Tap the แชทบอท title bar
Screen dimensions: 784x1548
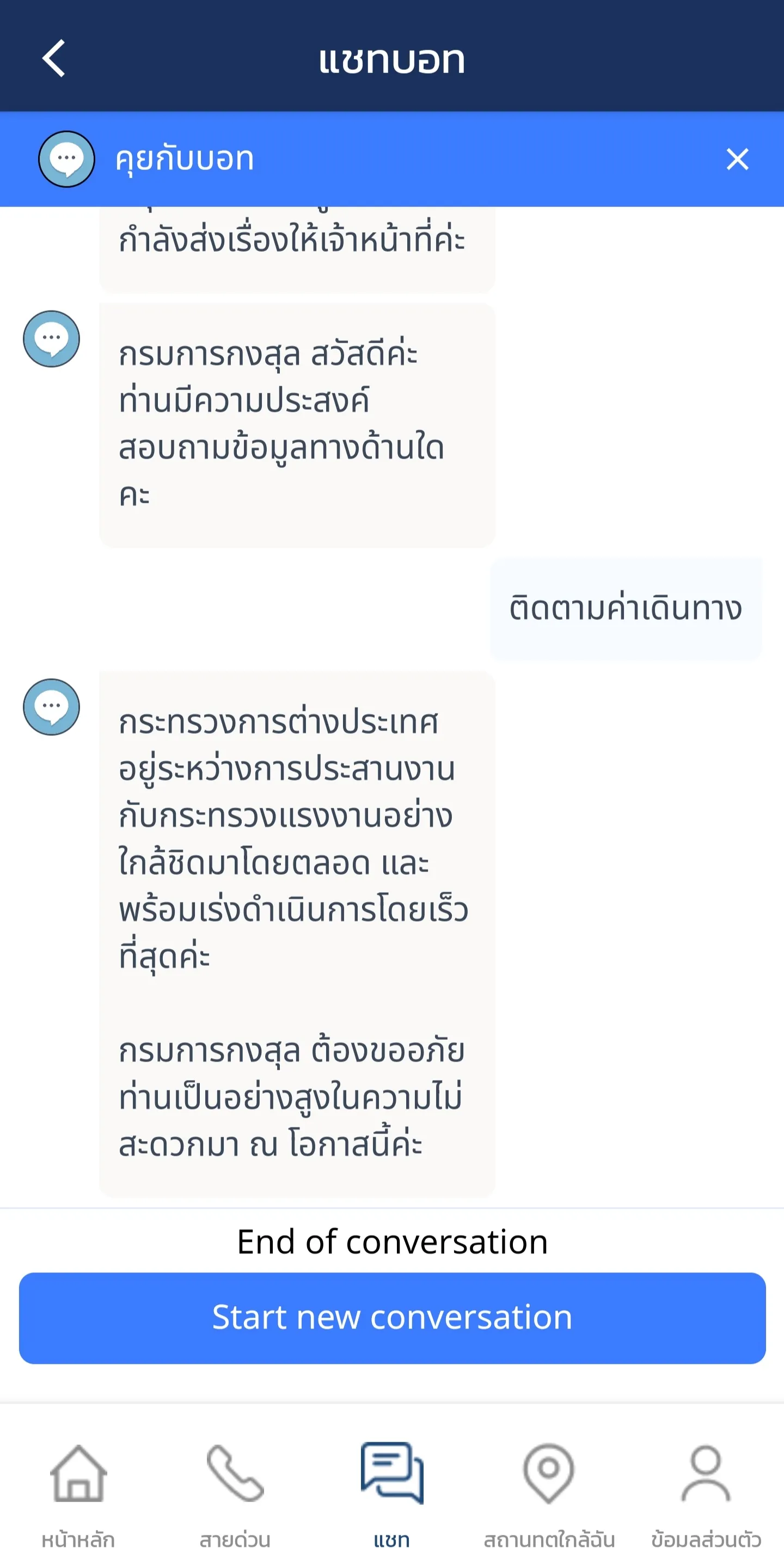[x=391, y=58]
